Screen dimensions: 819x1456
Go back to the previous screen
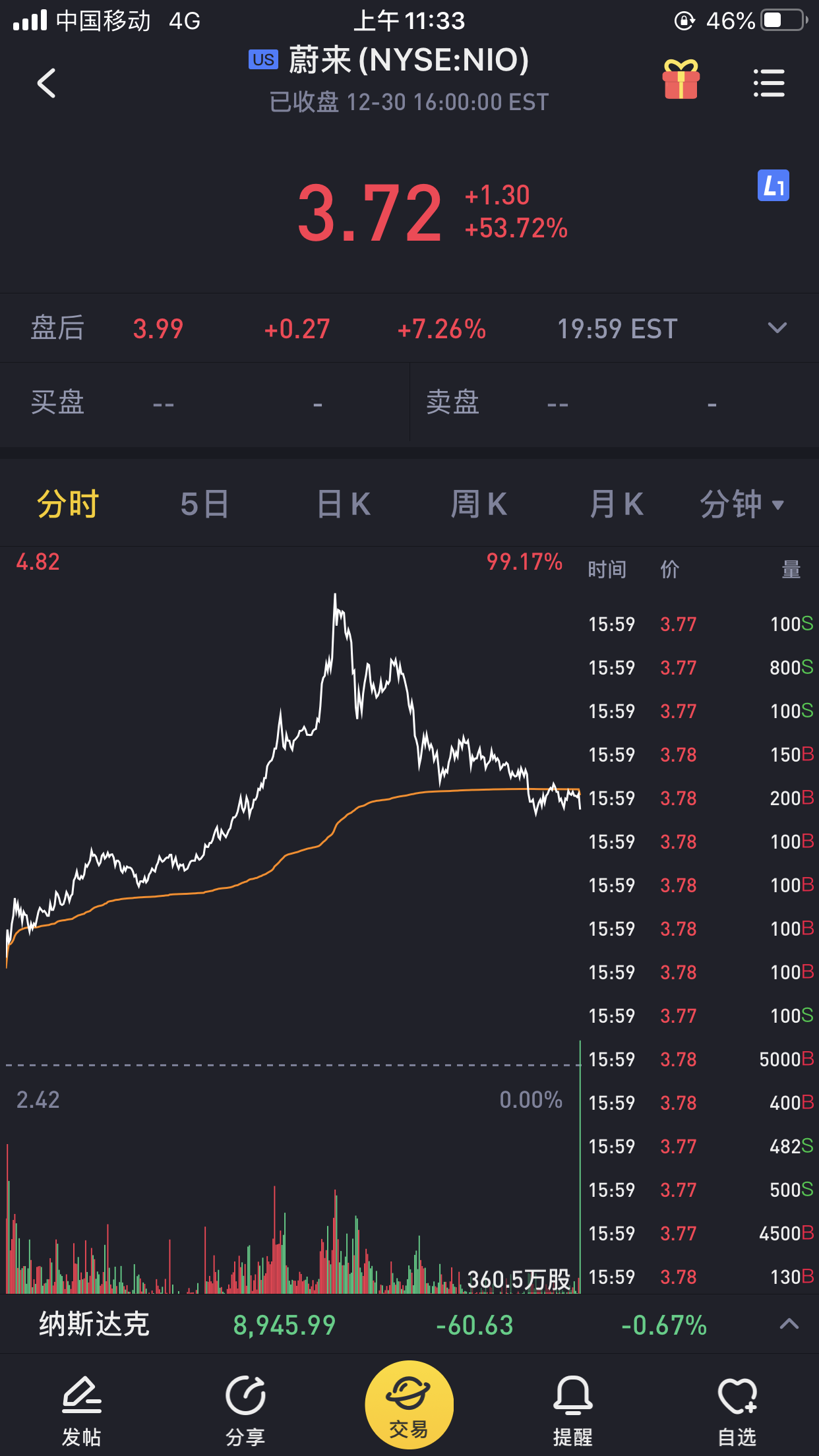click(x=46, y=83)
